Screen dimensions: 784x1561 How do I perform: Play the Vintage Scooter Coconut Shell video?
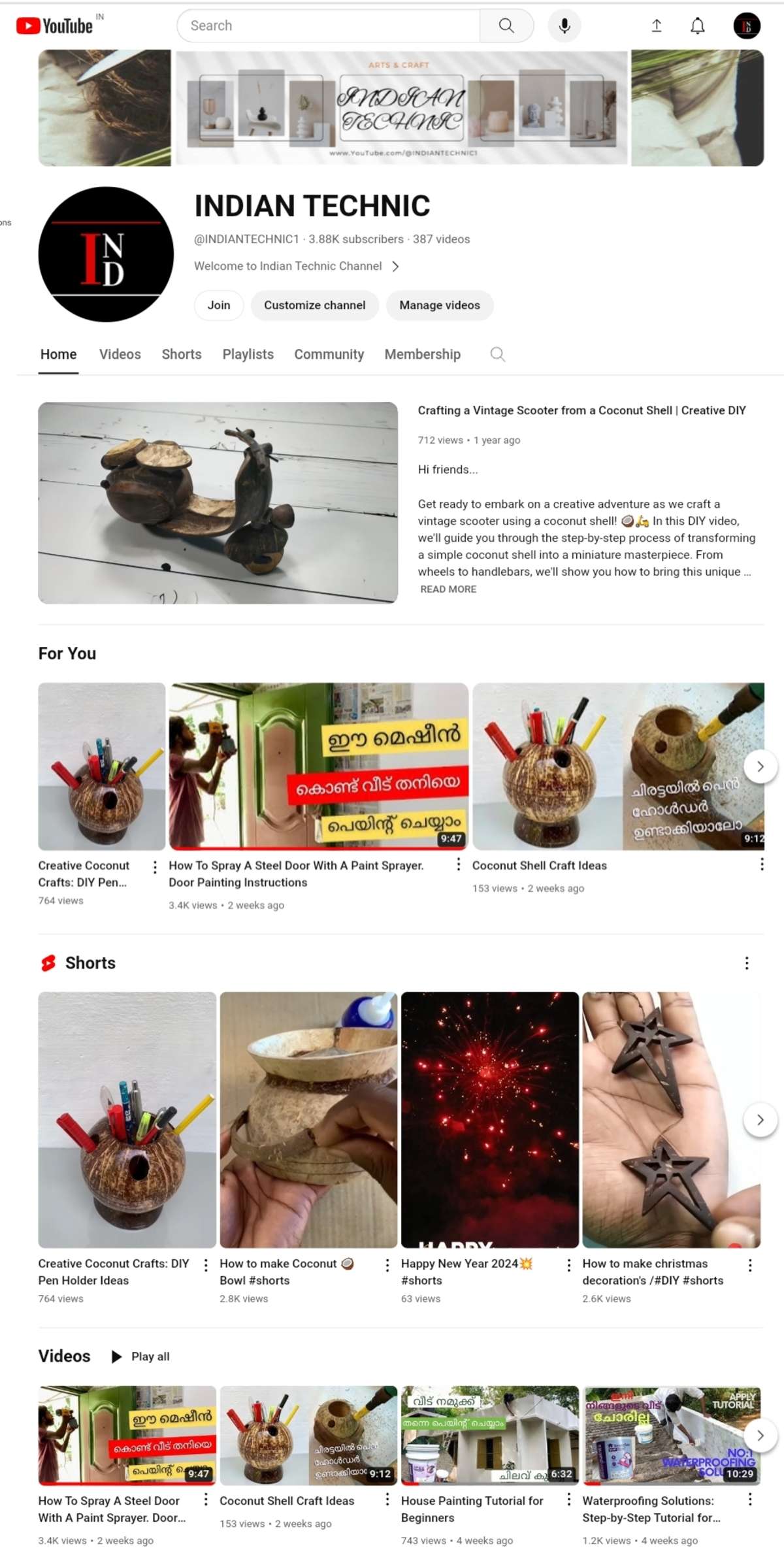218,502
